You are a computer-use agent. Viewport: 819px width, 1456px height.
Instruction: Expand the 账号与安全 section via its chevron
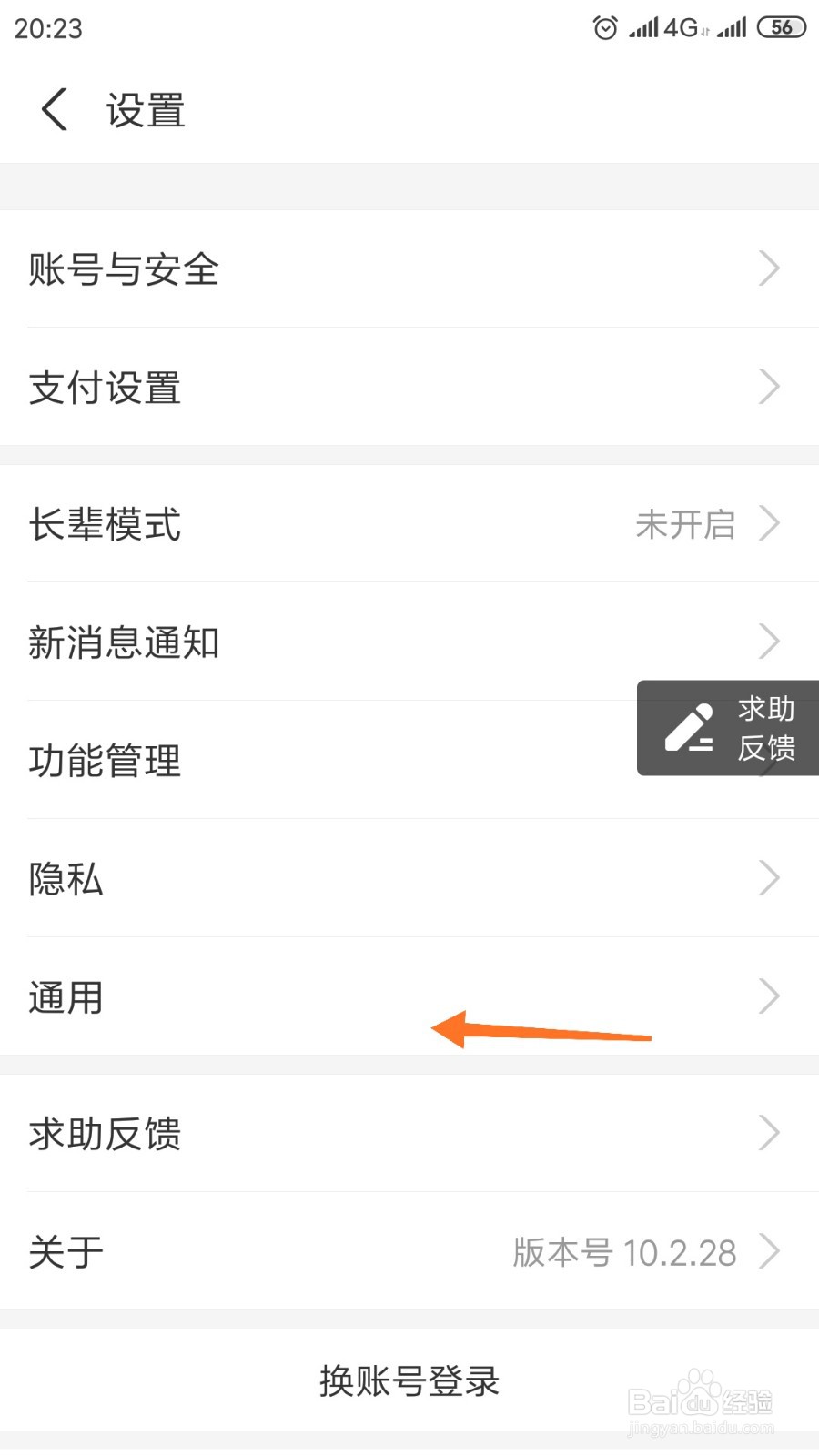pos(769,268)
